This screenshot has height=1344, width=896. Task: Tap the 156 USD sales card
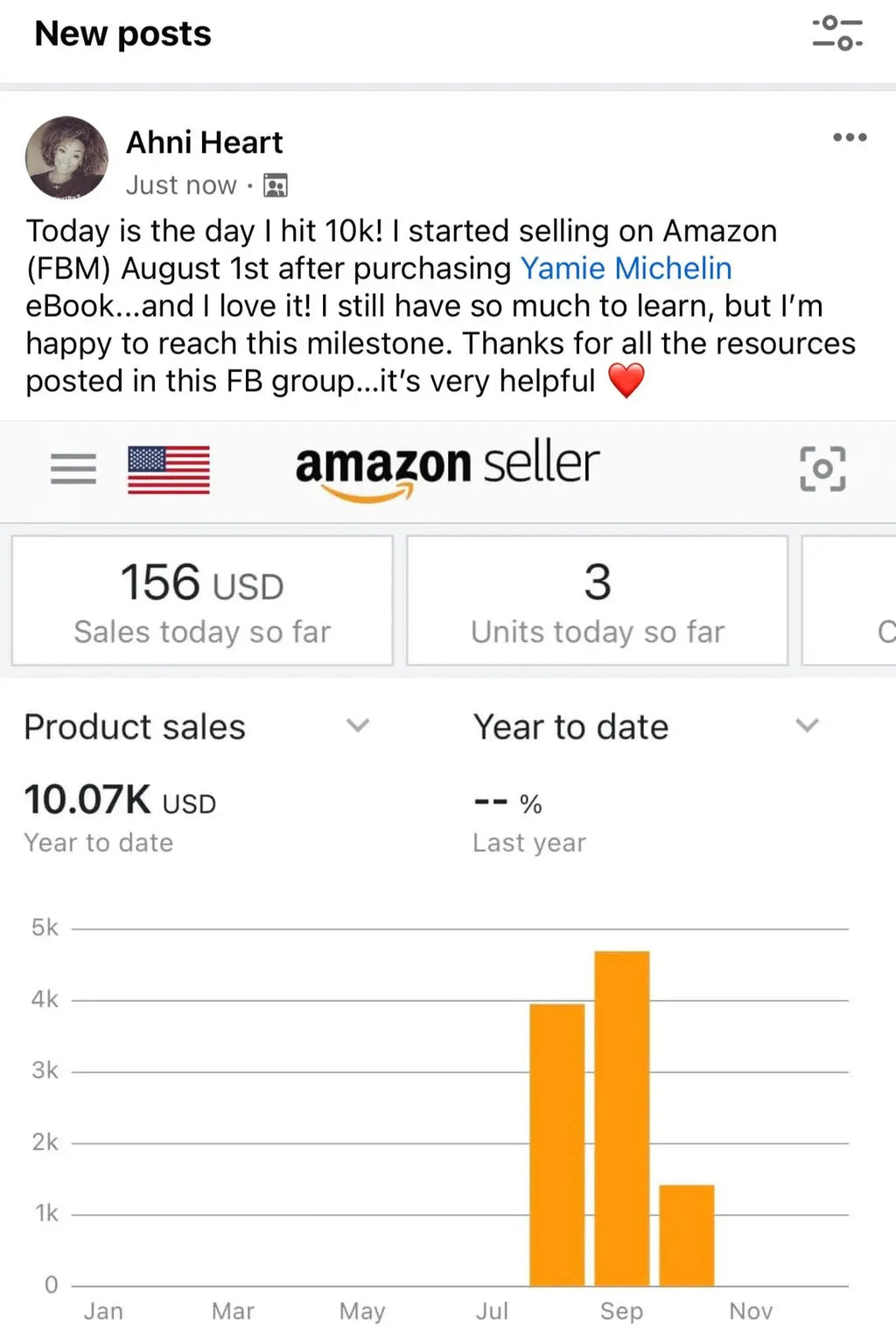pos(201,600)
